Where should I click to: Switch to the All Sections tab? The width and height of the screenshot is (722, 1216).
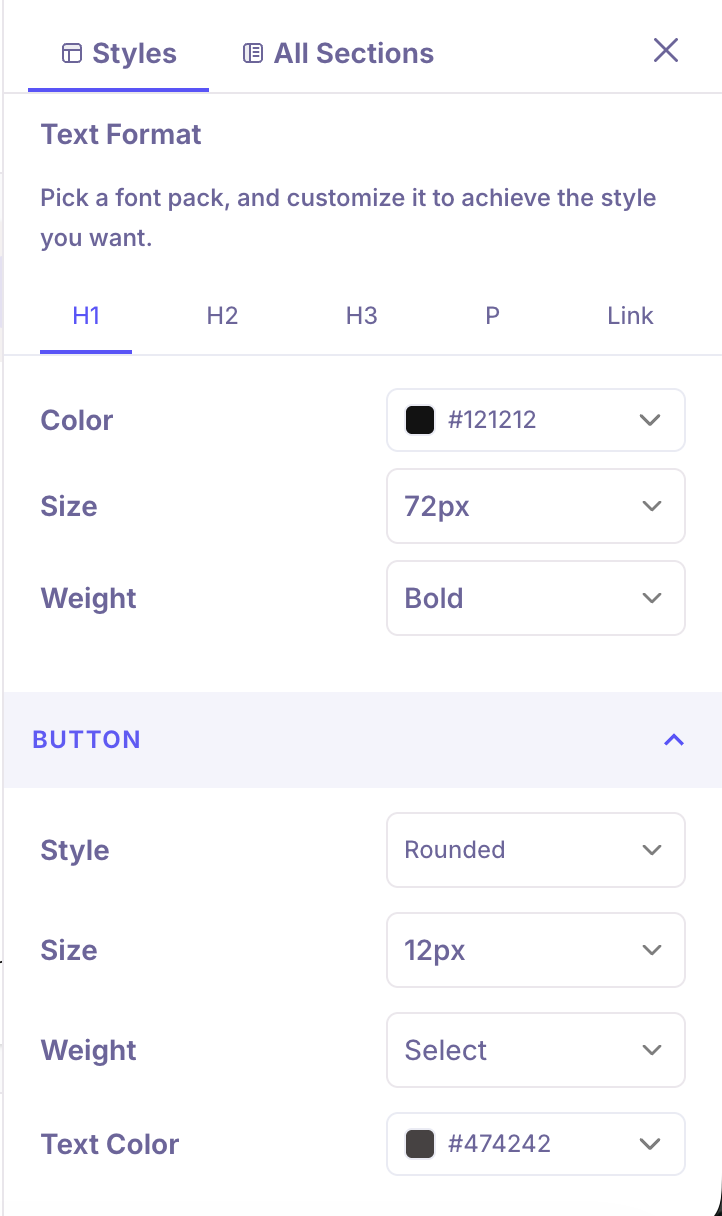[x=338, y=53]
